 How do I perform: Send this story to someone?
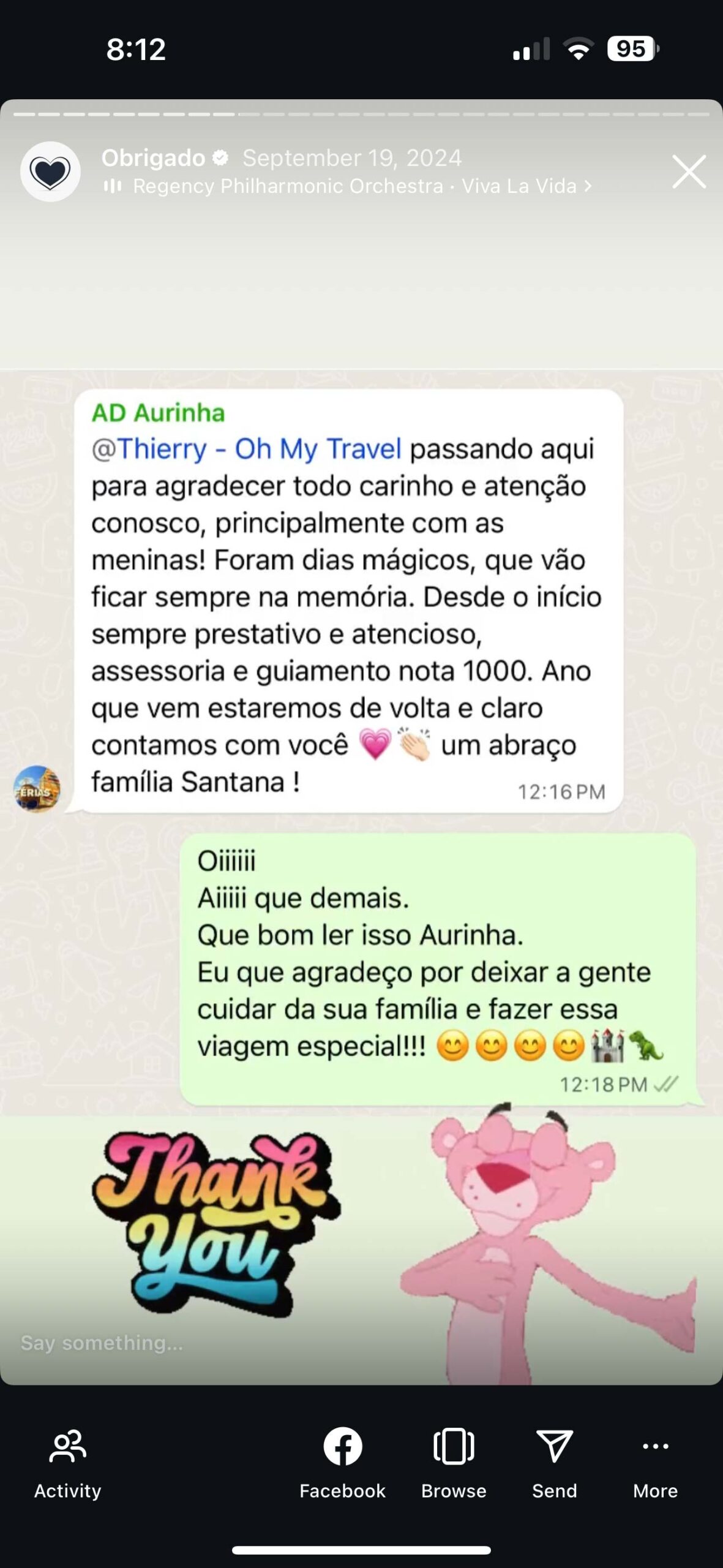(x=554, y=1464)
